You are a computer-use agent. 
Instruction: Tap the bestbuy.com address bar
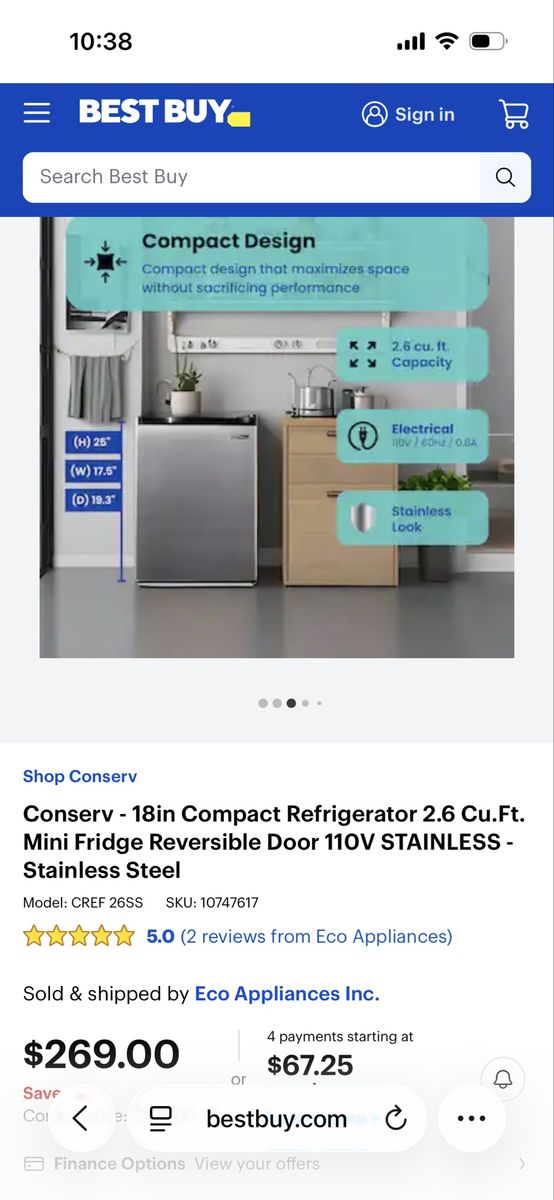pos(277,1119)
